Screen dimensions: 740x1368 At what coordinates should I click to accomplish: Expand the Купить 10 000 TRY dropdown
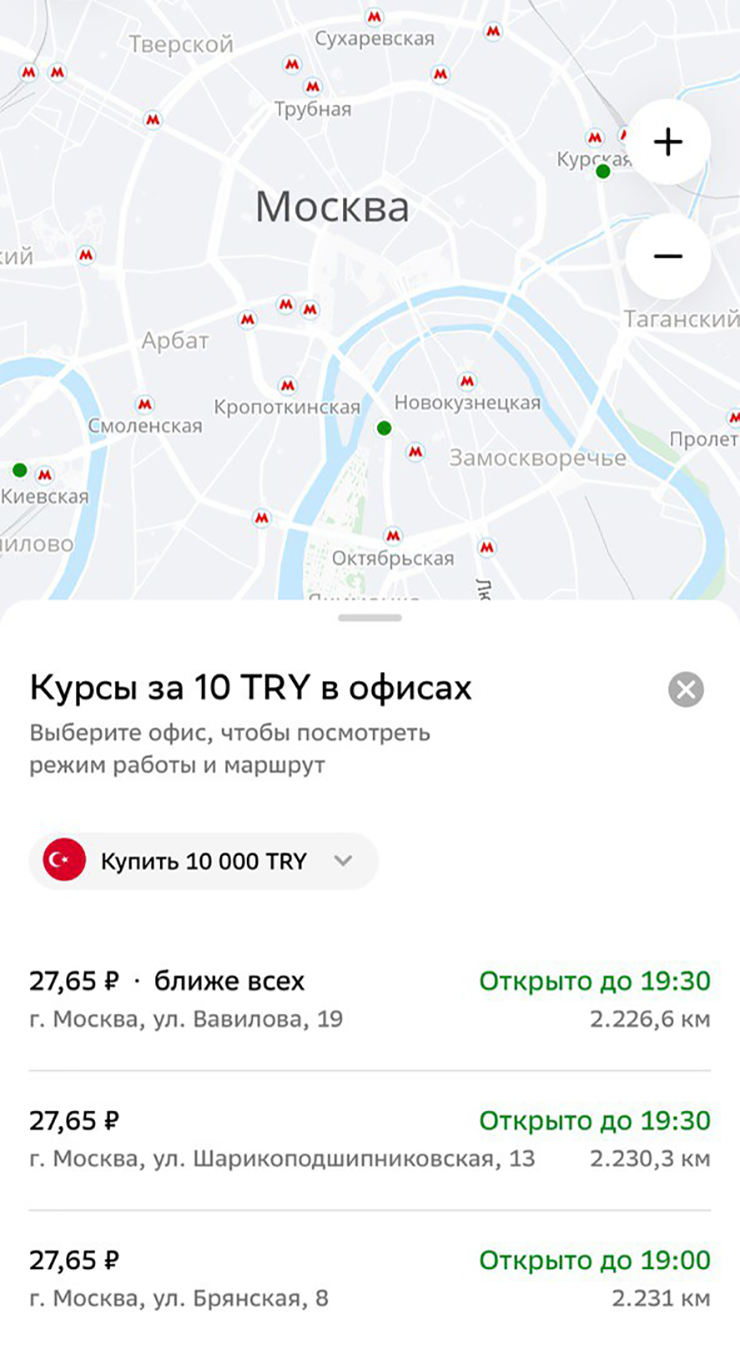[204, 861]
